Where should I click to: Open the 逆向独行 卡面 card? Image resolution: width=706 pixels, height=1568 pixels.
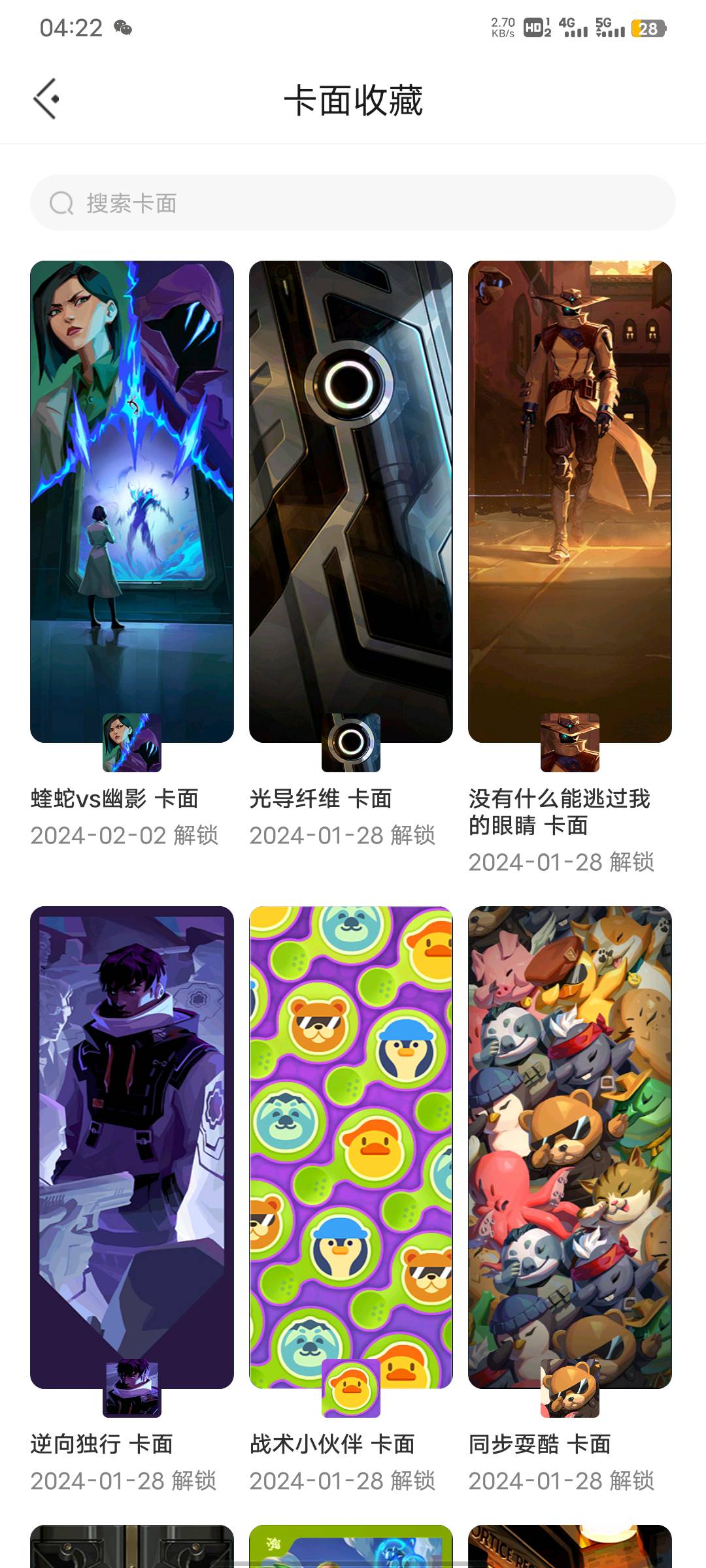tap(132, 1147)
